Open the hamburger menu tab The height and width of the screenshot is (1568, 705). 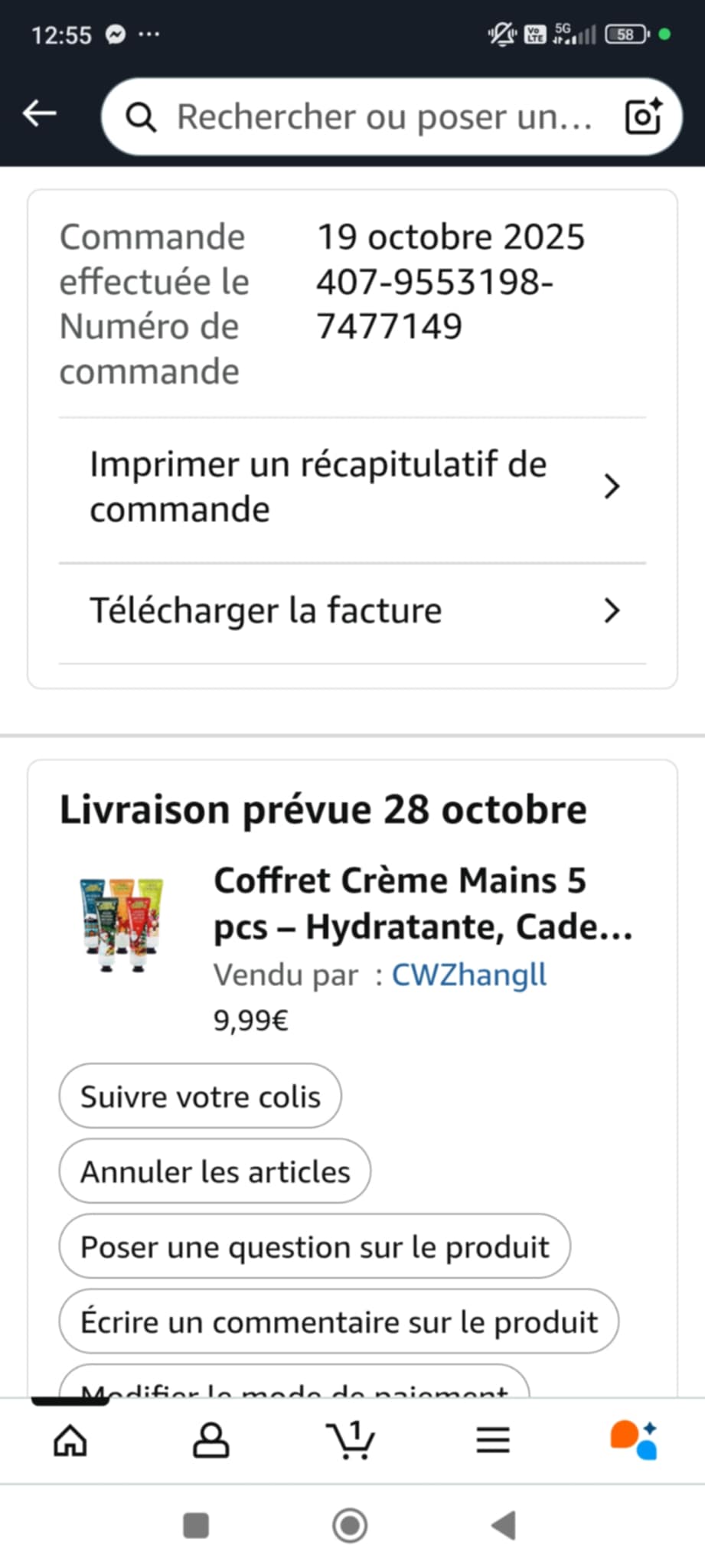click(492, 1440)
